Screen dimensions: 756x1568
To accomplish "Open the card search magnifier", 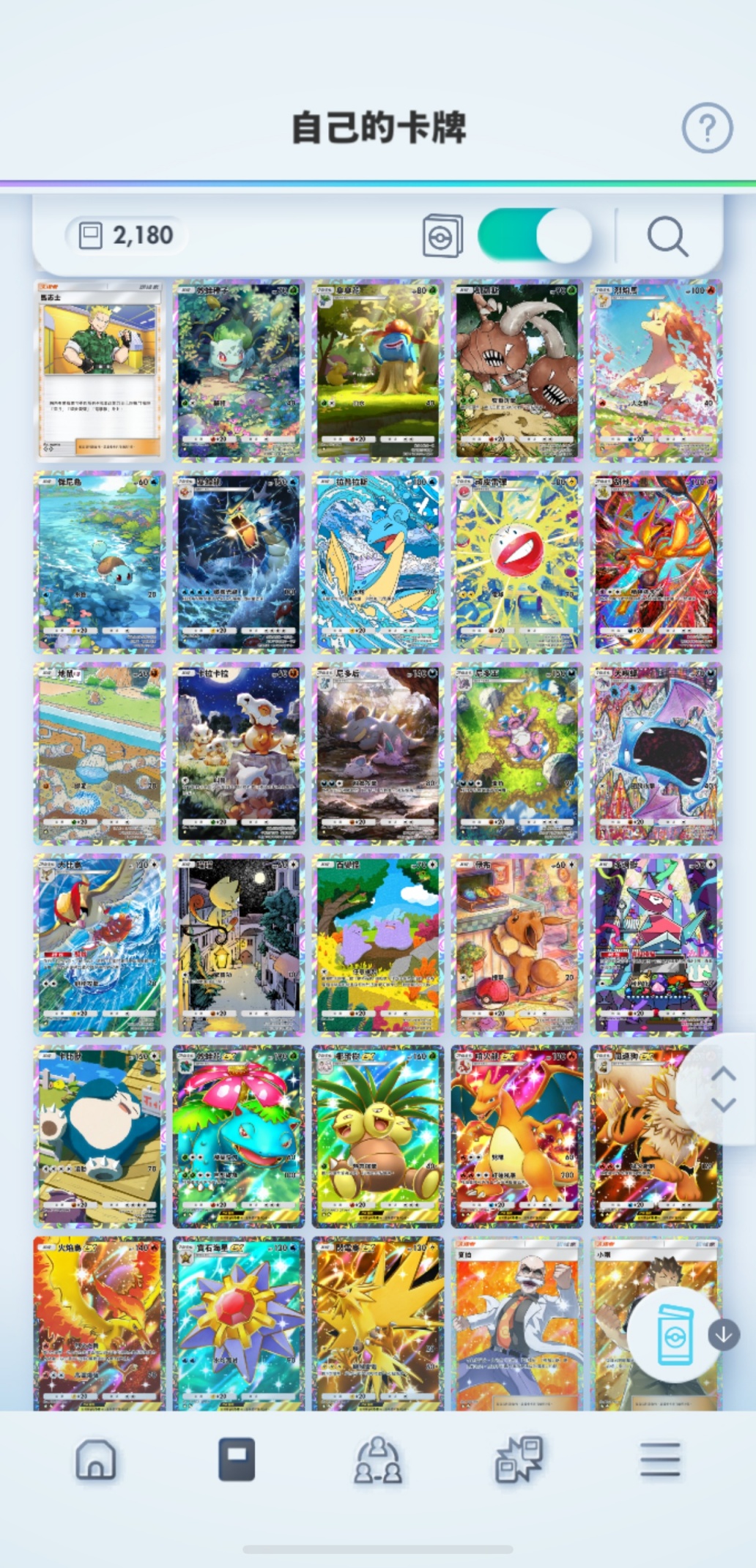I will 667,237.
